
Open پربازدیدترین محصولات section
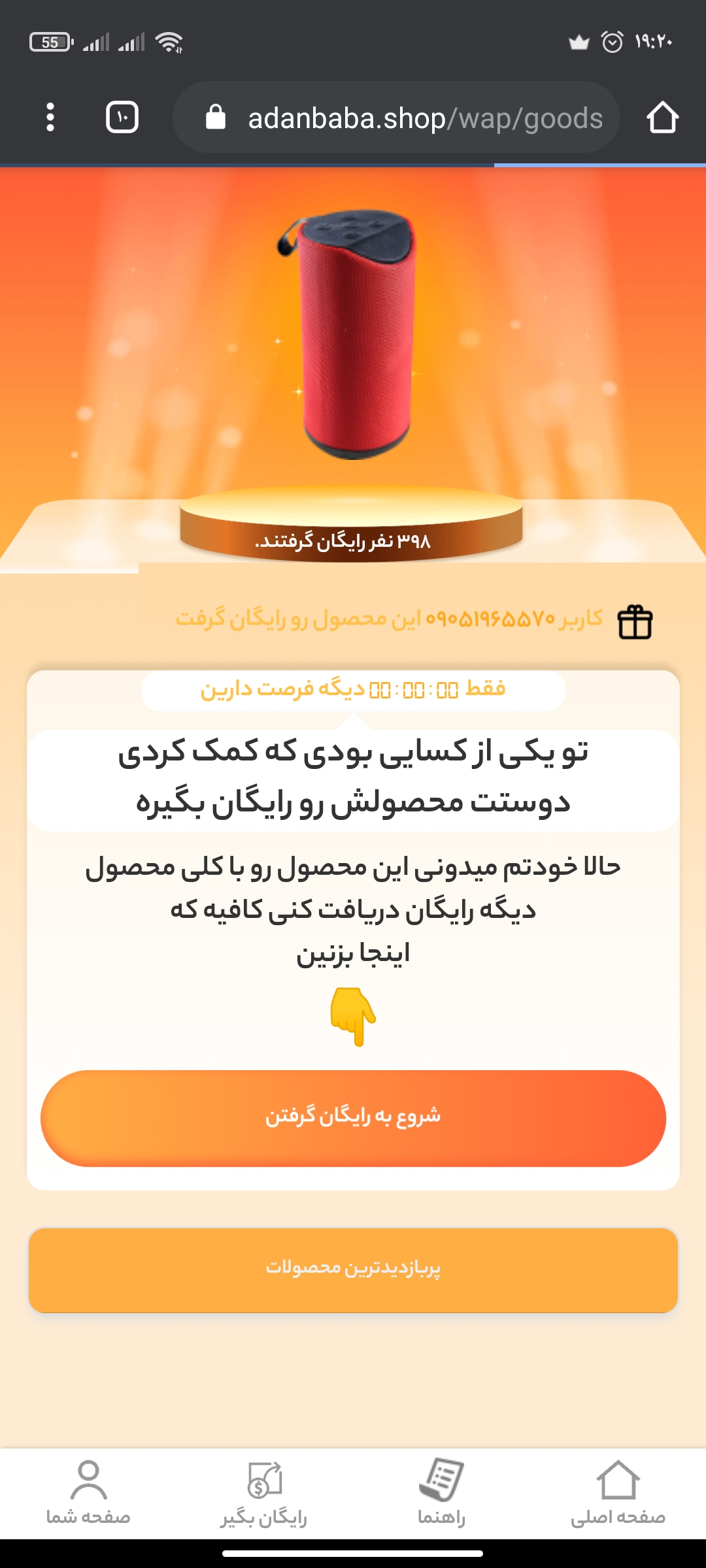(x=353, y=1269)
